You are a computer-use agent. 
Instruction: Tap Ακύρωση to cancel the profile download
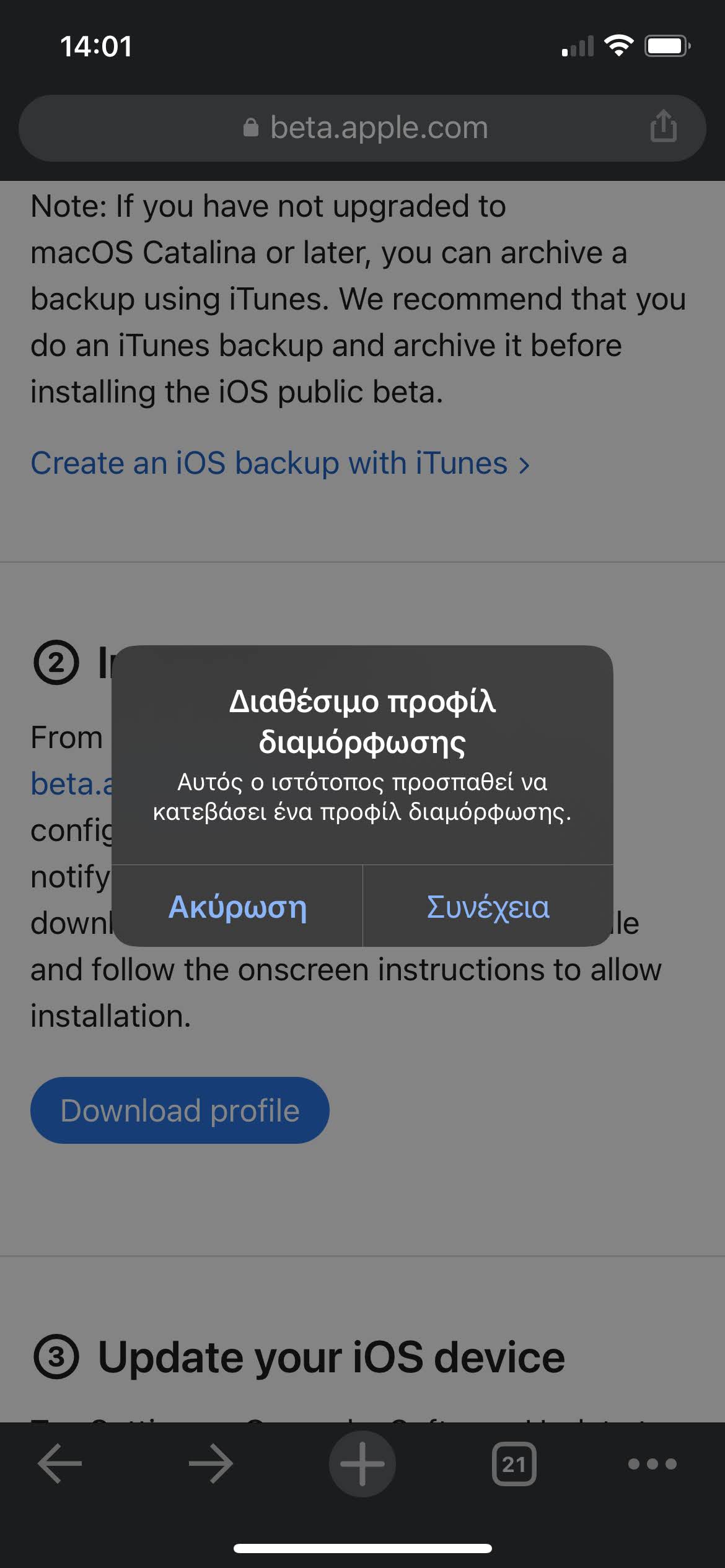237,907
